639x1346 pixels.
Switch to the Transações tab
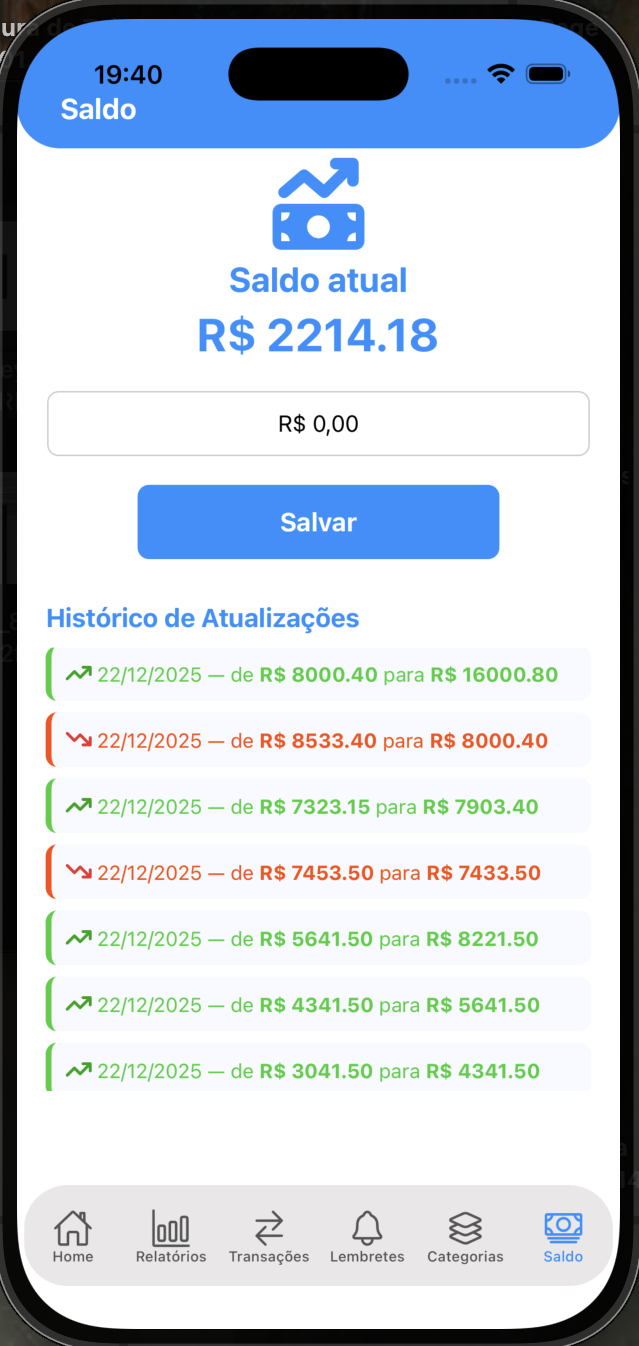[269, 1236]
